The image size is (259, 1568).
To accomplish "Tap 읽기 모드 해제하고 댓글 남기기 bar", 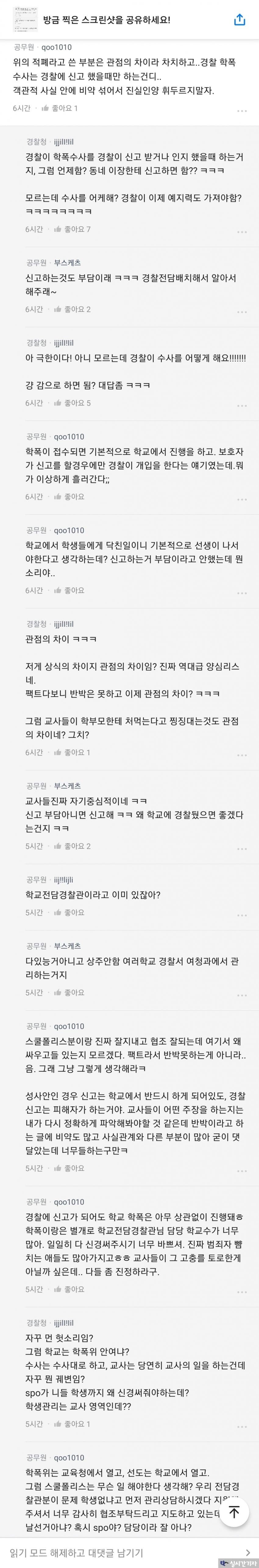I will pos(122,1552).
